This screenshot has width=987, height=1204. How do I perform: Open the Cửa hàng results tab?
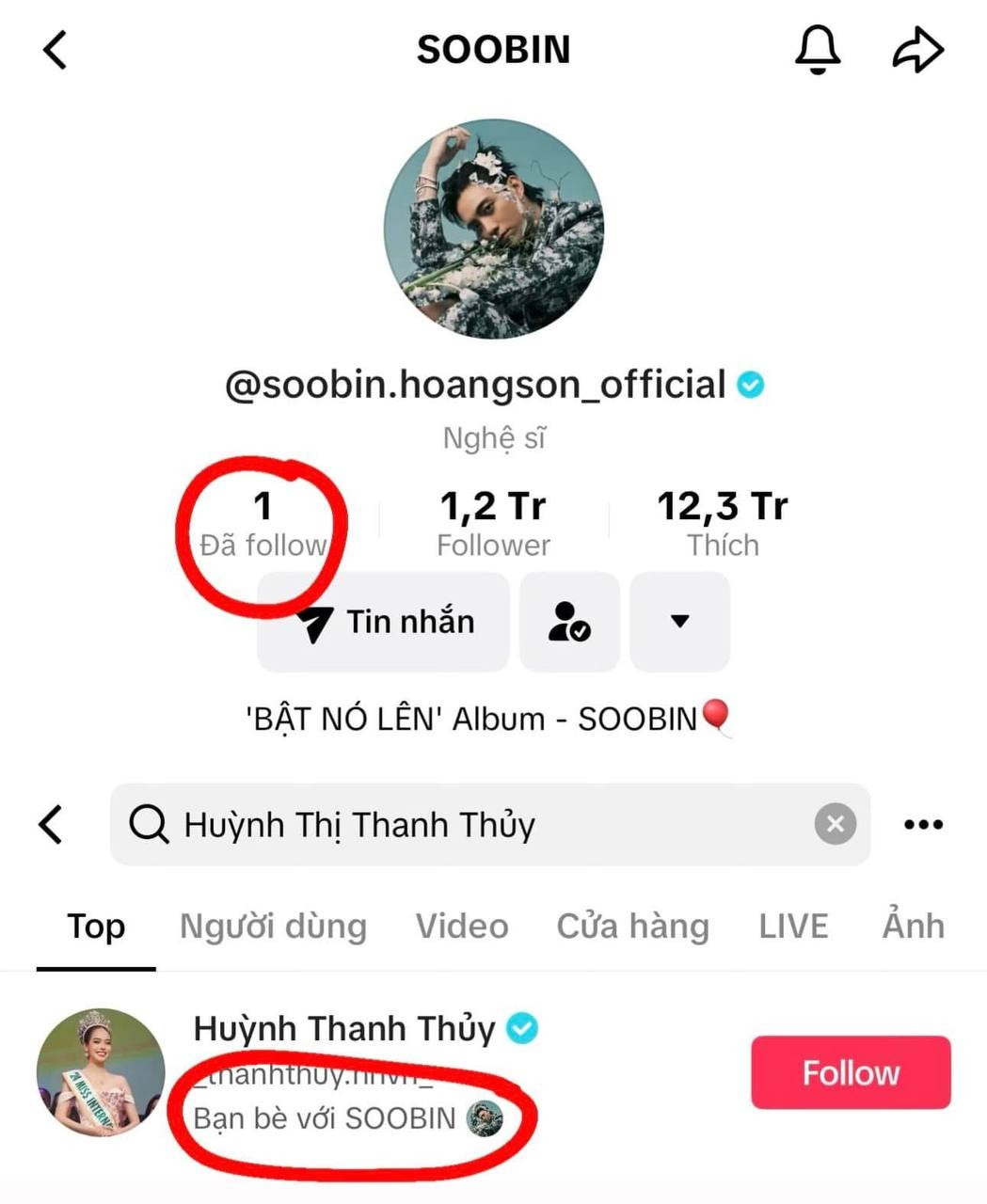coord(633,926)
